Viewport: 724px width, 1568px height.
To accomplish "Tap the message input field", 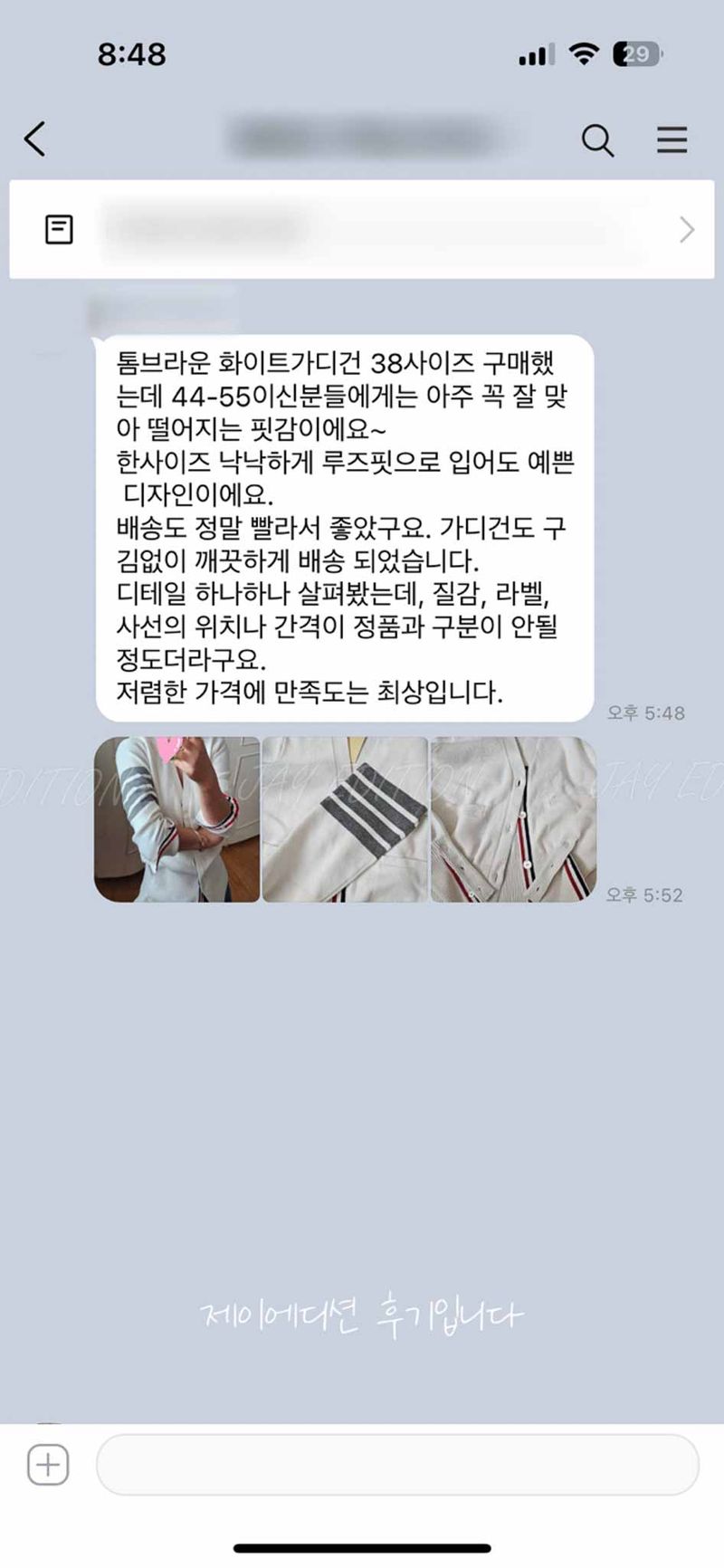I will tap(396, 1464).
